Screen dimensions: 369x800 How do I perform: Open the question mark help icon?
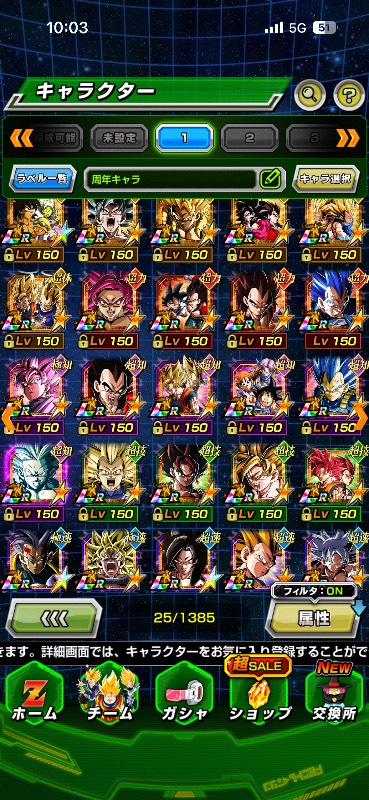(349, 93)
